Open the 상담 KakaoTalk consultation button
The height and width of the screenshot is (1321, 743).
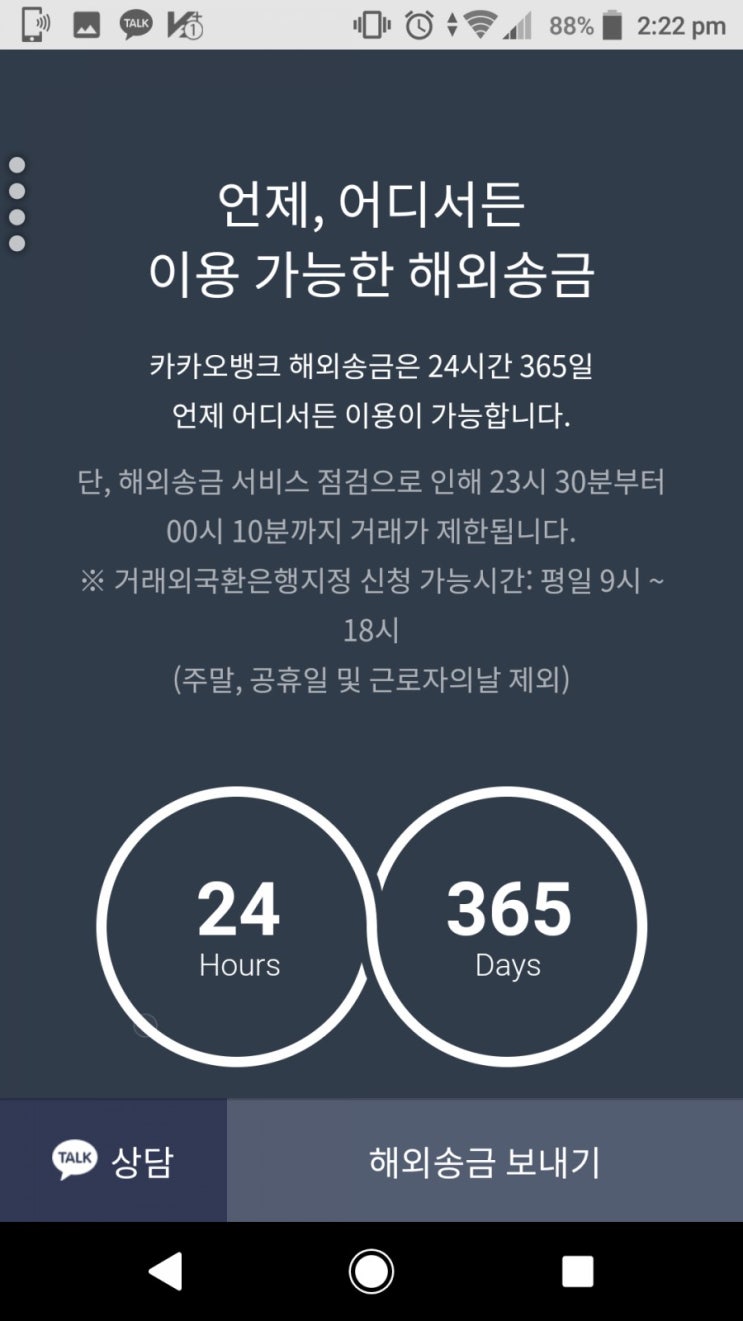pyautogui.click(x=113, y=1161)
